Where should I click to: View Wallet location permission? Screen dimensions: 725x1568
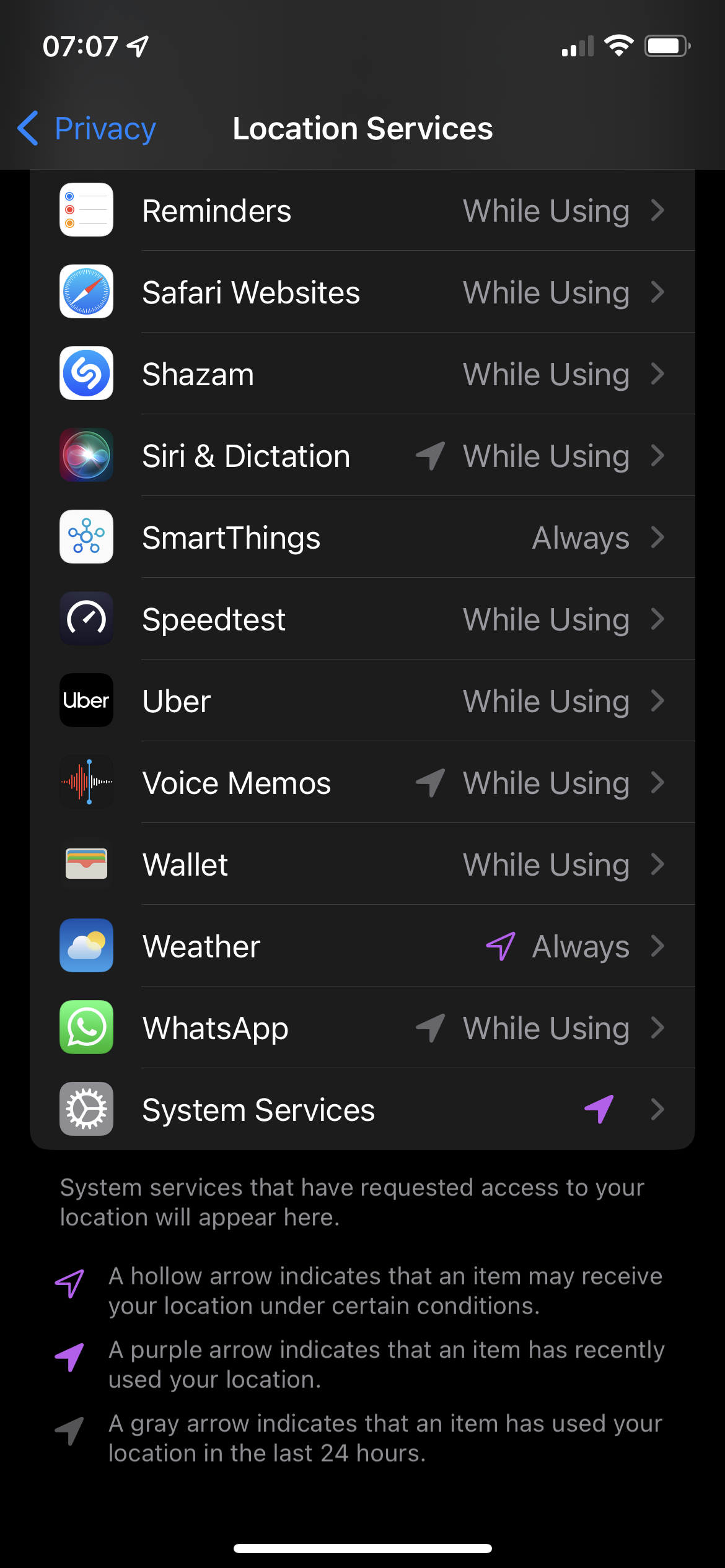(x=362, y=865)
